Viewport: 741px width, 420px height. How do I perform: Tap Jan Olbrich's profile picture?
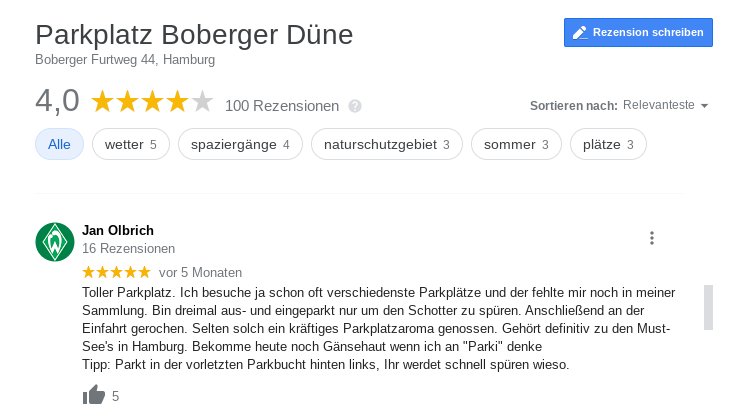click(x=55, y=241)
